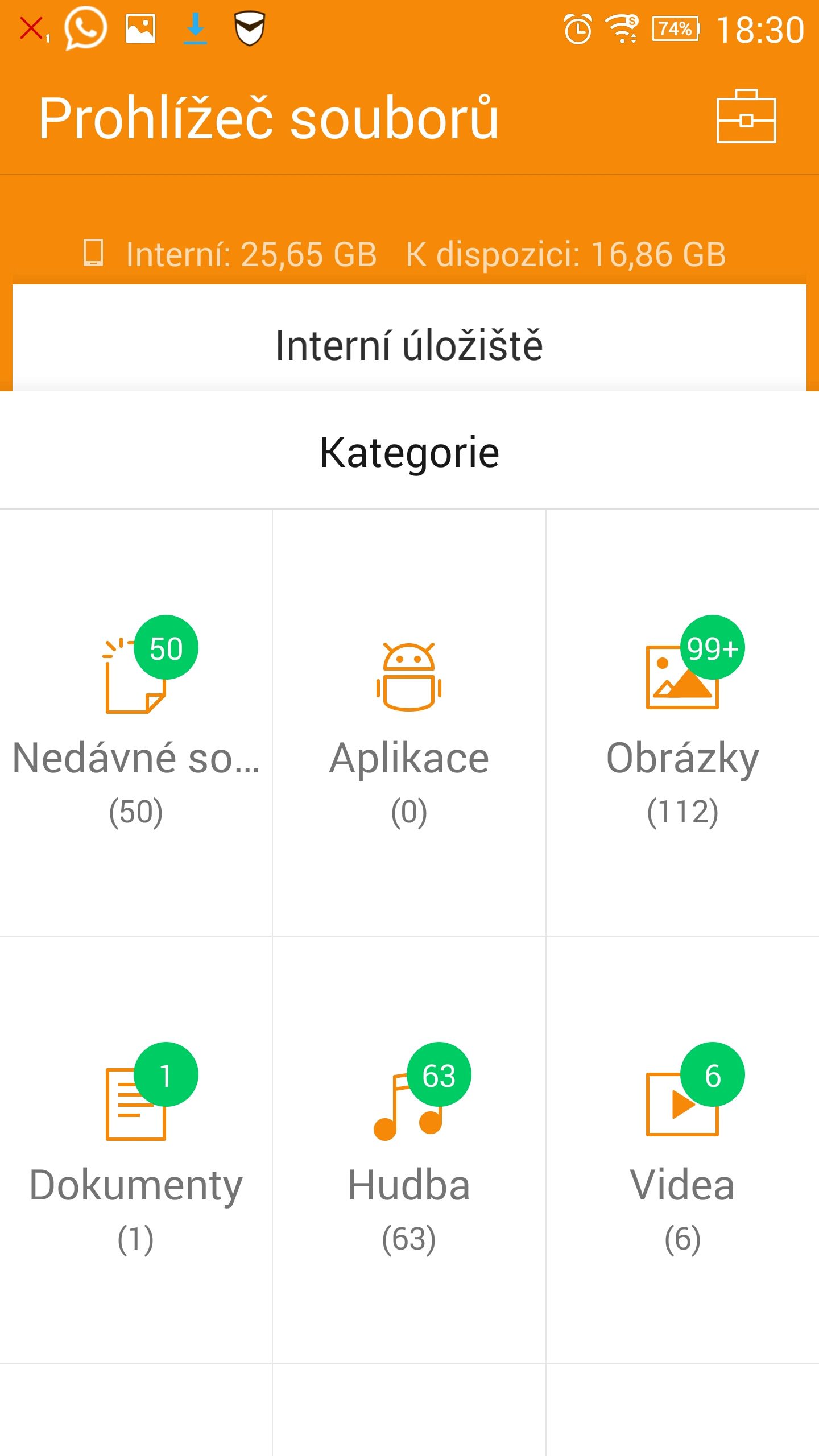Open the Nedávné soubory category
This screenshot has height=1456, width=819.
click(136, 722)
